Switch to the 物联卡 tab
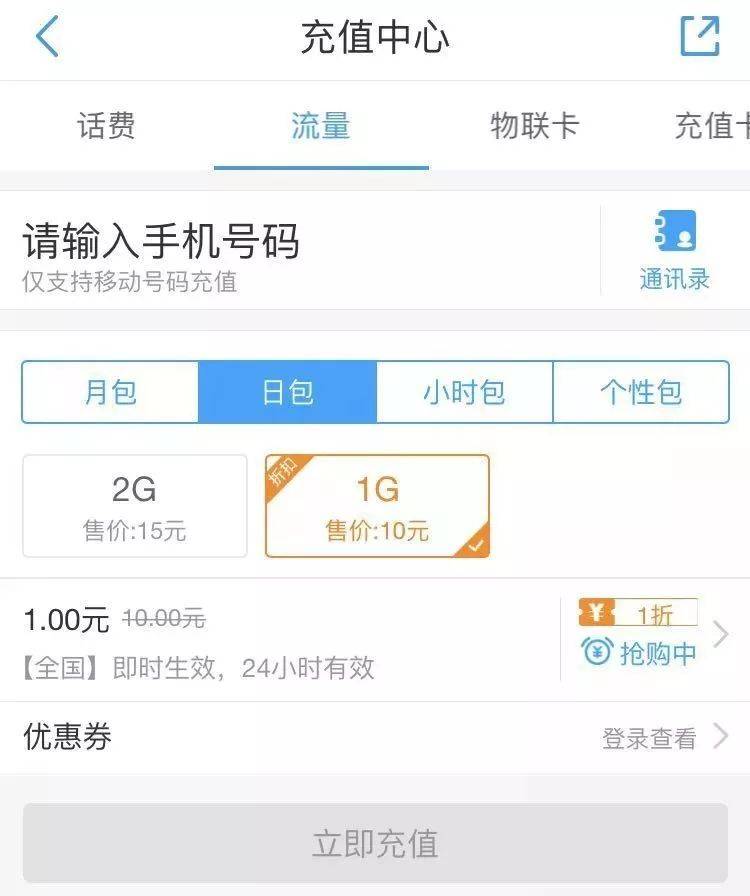Screen dimensions: 750x896 tap(534, 127)
